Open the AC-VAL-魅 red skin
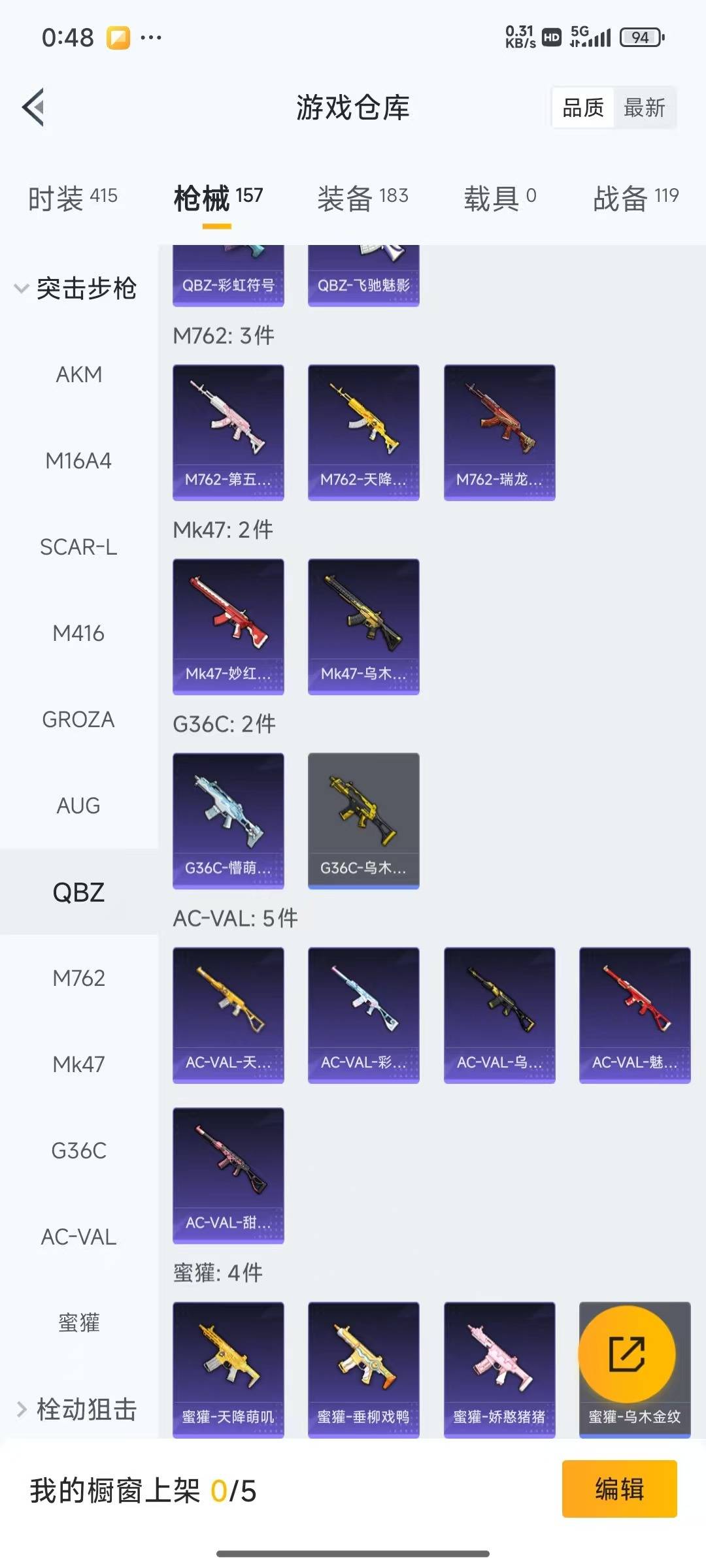This screenshot has width=706, height=1568. pyautogui.click(x=635, y=1015)
